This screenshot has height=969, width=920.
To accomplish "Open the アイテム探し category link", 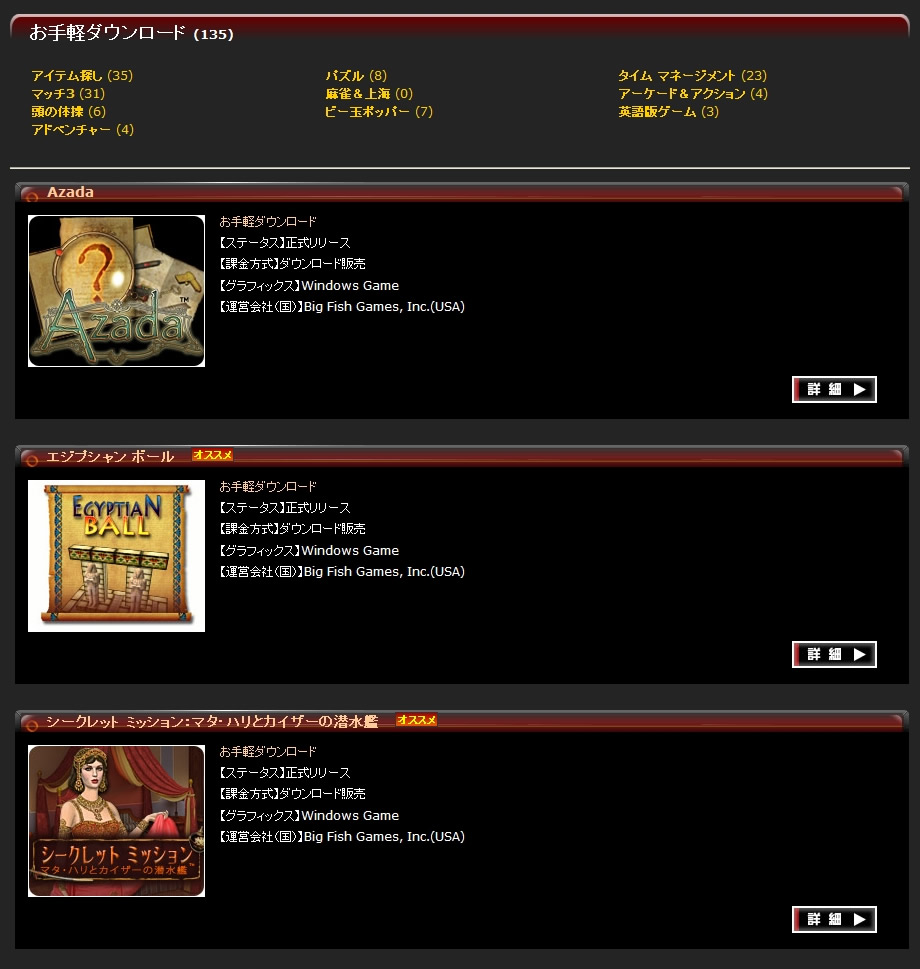I will [x=67, y=76].
